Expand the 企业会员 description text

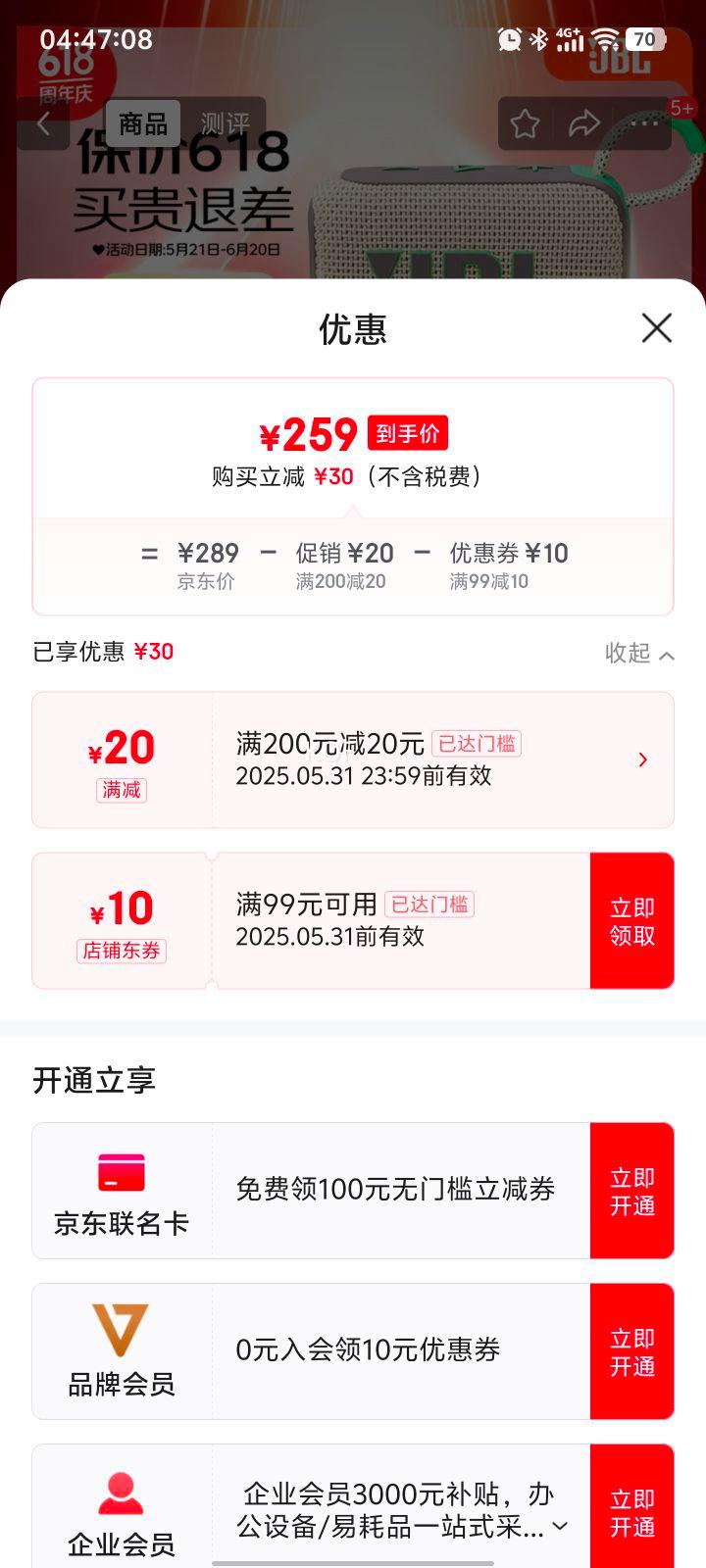(x=560, y=1526)
